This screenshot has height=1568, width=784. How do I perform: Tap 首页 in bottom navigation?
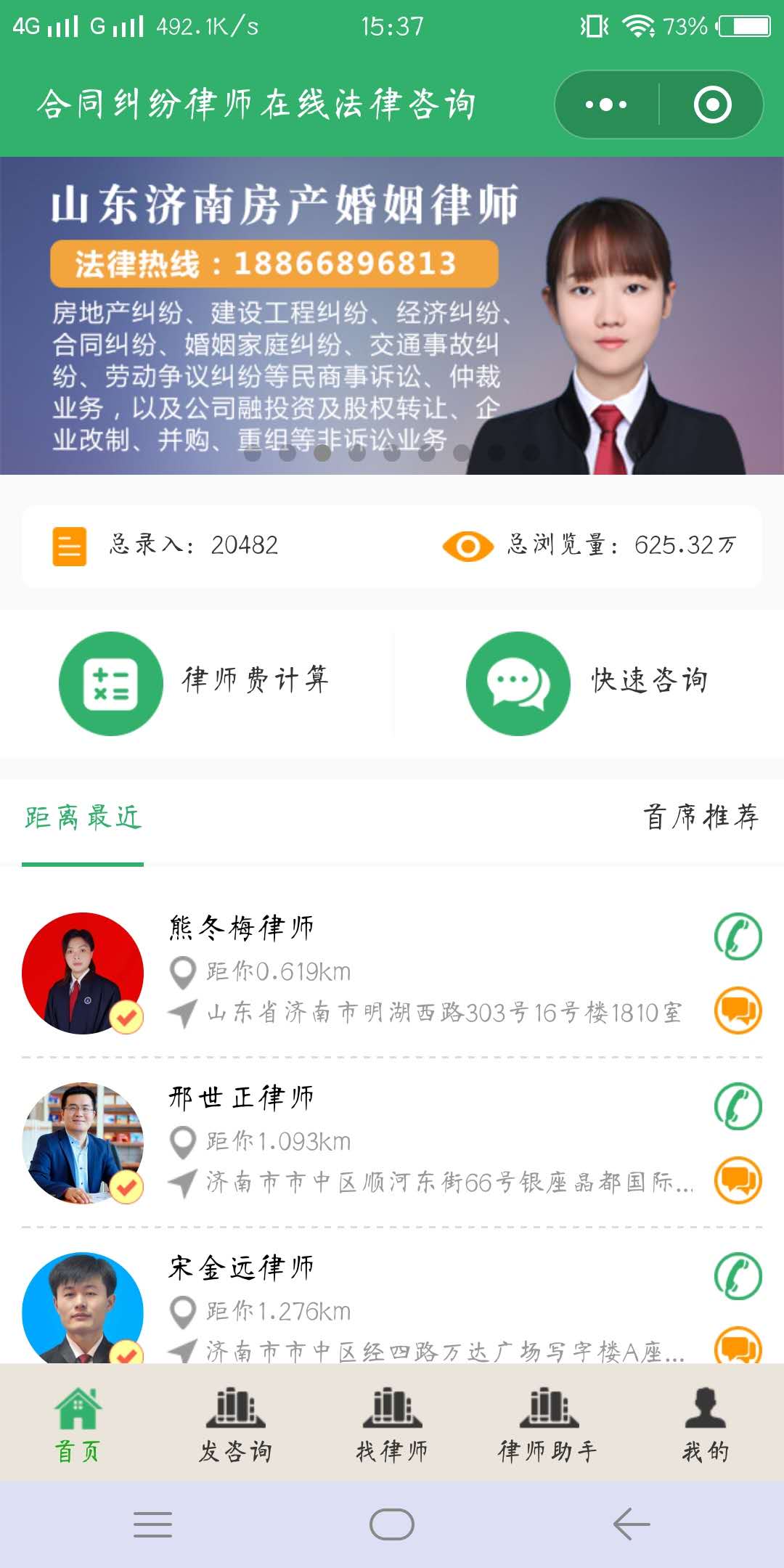click(x=78, y=1424)
